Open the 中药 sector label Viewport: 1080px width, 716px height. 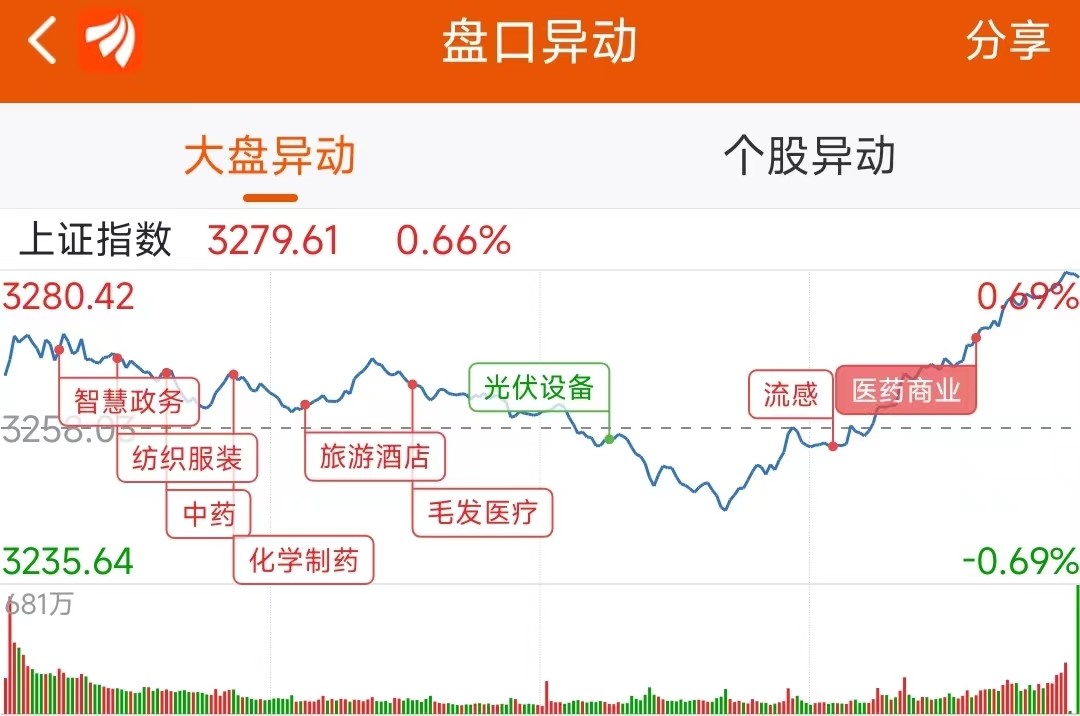coord(209,514)
